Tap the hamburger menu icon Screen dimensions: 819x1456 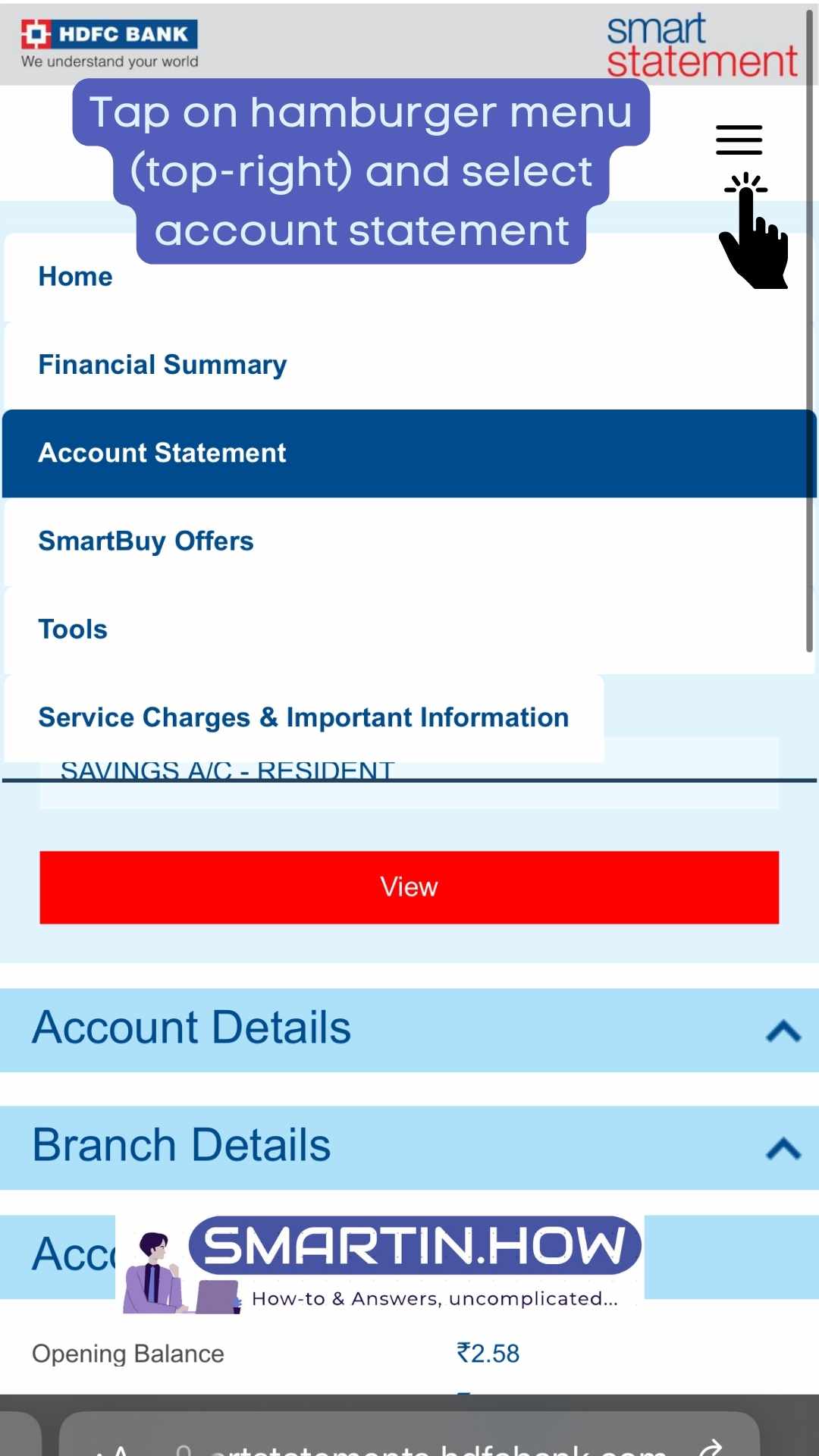739,140
